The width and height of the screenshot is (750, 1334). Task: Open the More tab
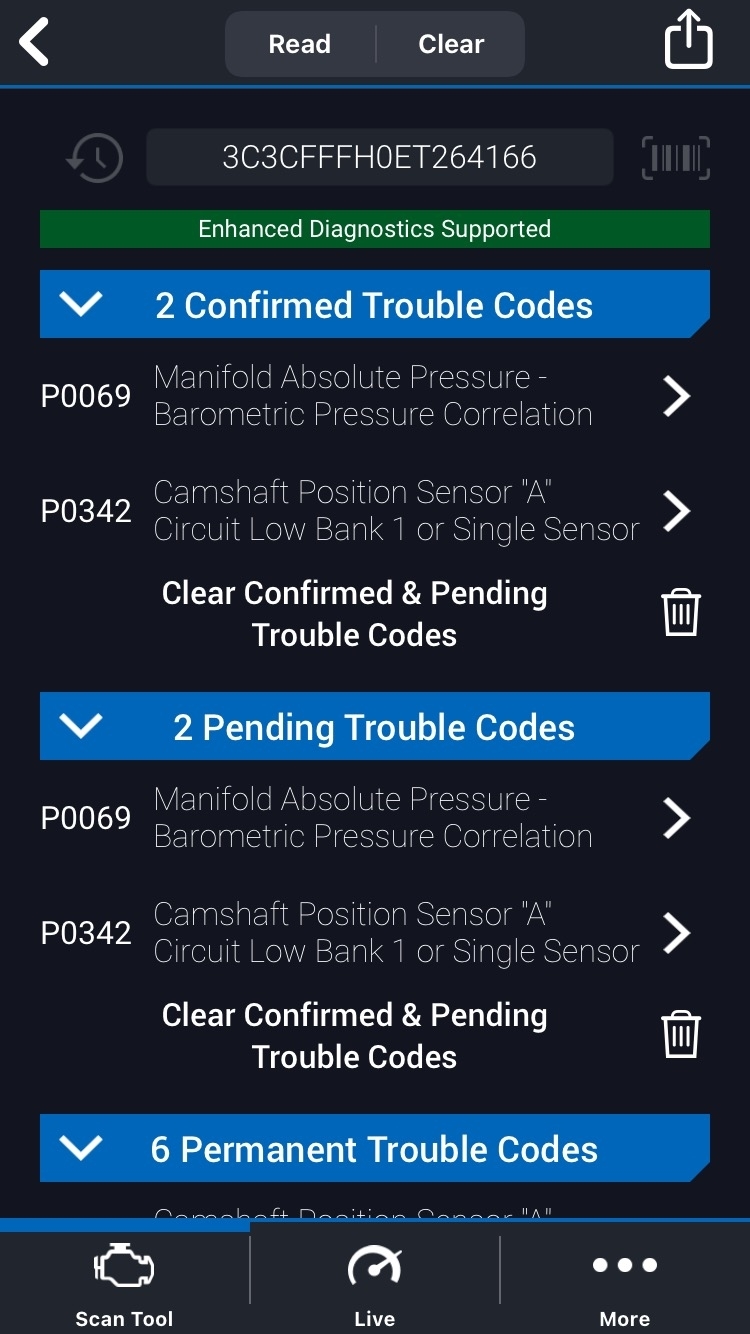[x=624, y=1285]
